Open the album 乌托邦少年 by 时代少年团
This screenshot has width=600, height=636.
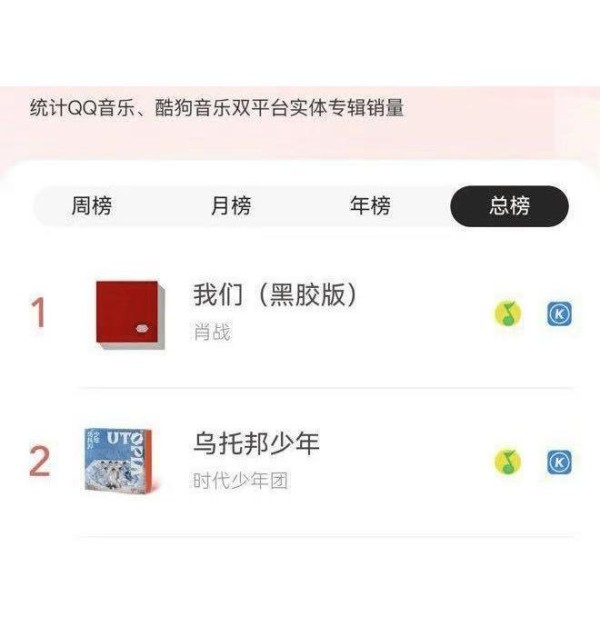pos(256,445)
